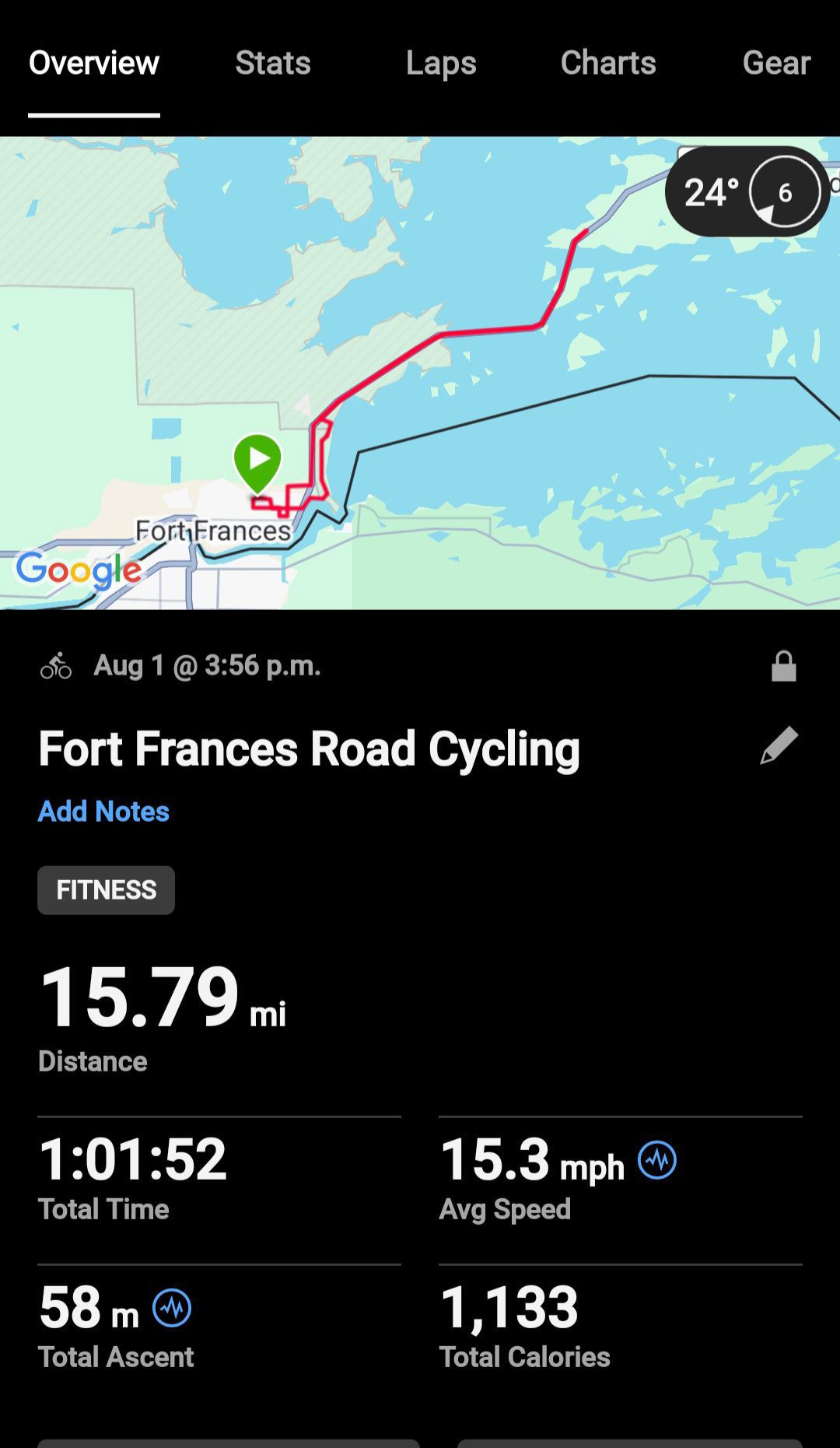Add notes to this activity
Viewport: 840px width, 1448px height.
103,811
